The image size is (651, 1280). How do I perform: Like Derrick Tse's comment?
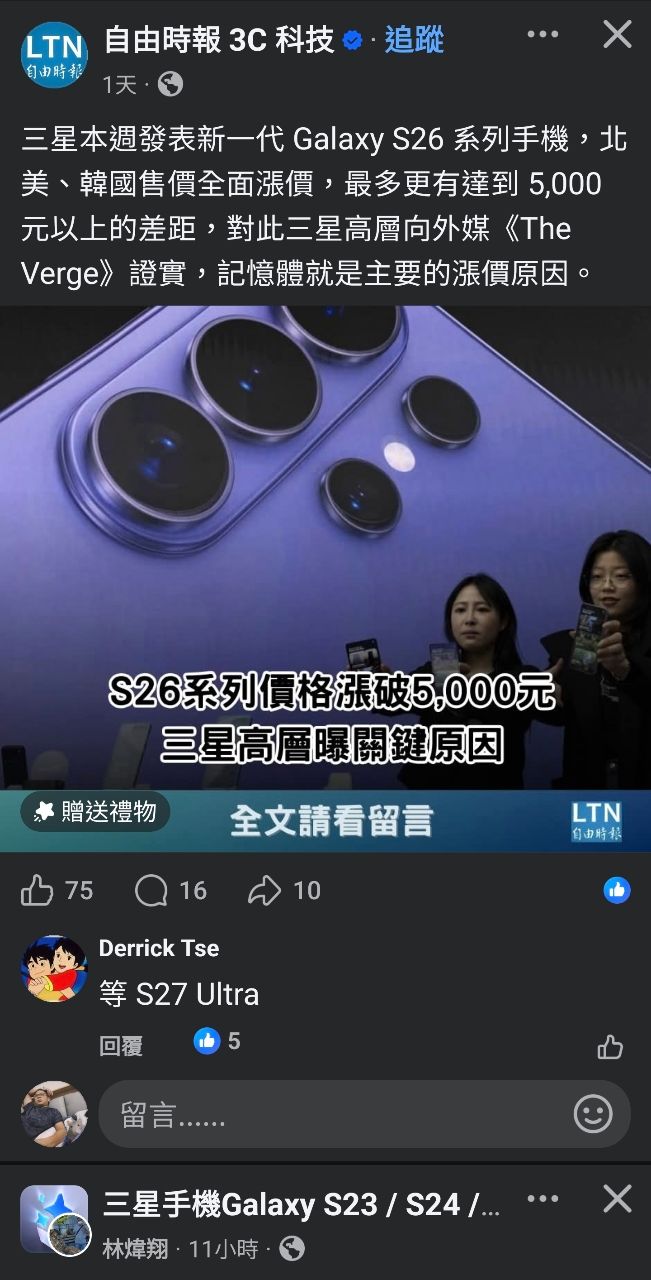click(x=610, y=1047)
